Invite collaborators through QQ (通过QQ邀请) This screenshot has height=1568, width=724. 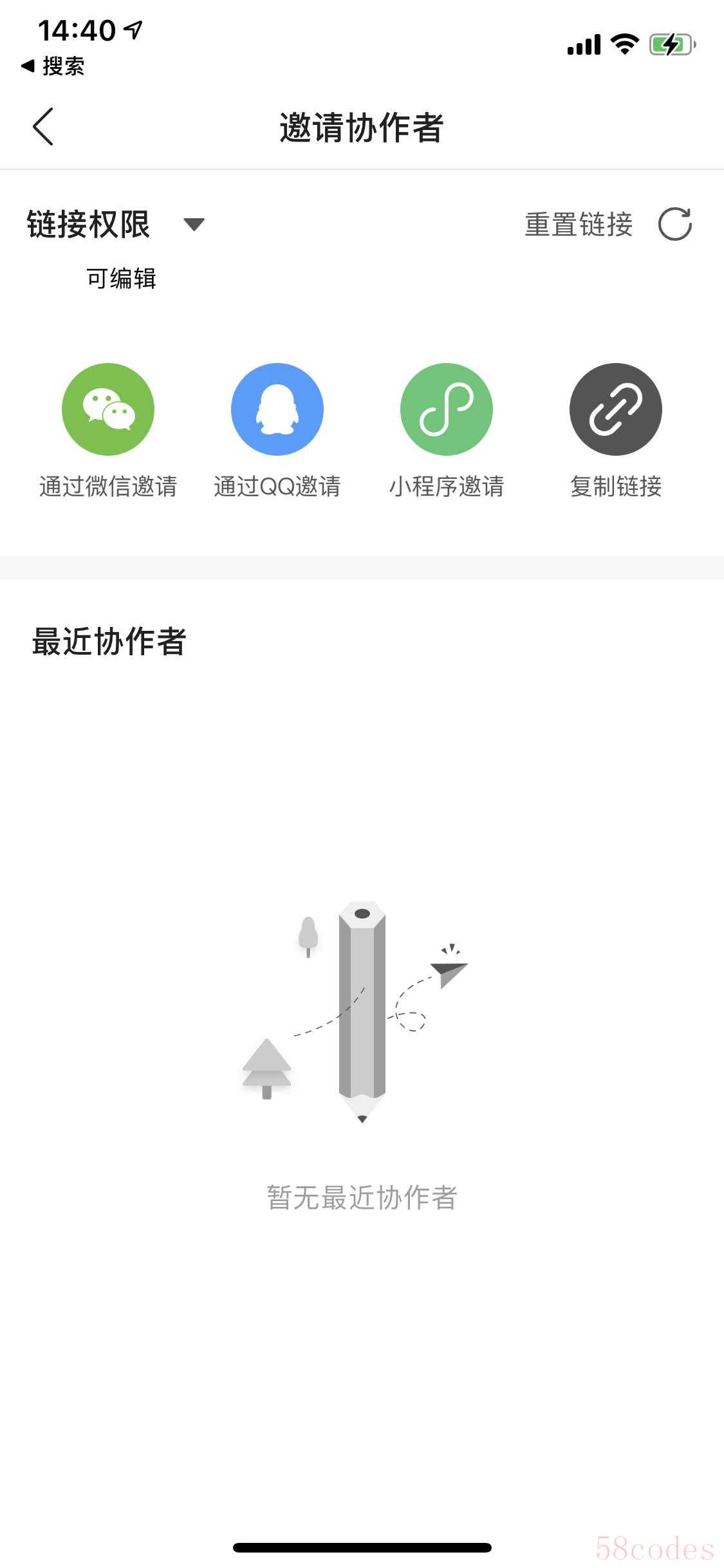click(x=277, y=410)
